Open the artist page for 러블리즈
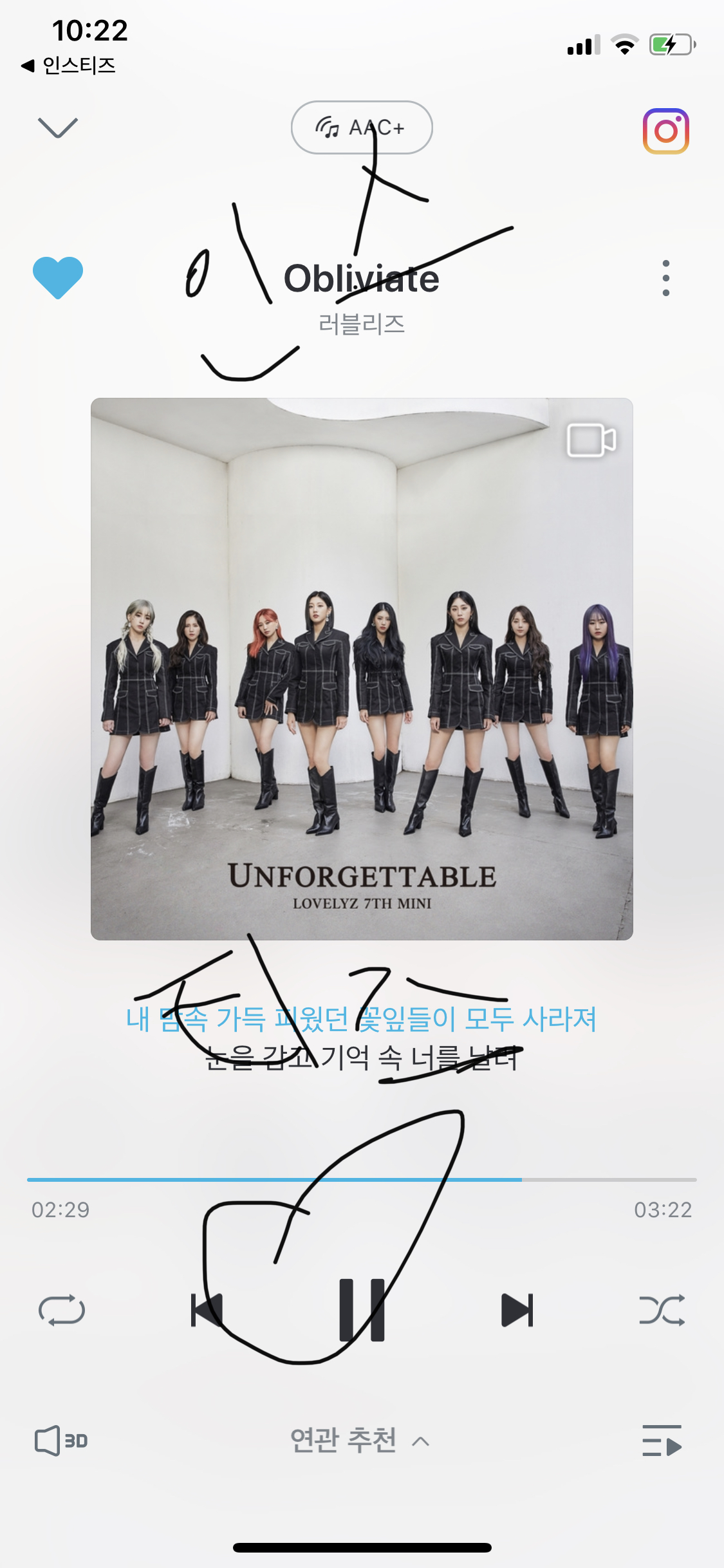The width and height of the screenshot is (724, 1568). click(362, 324)
